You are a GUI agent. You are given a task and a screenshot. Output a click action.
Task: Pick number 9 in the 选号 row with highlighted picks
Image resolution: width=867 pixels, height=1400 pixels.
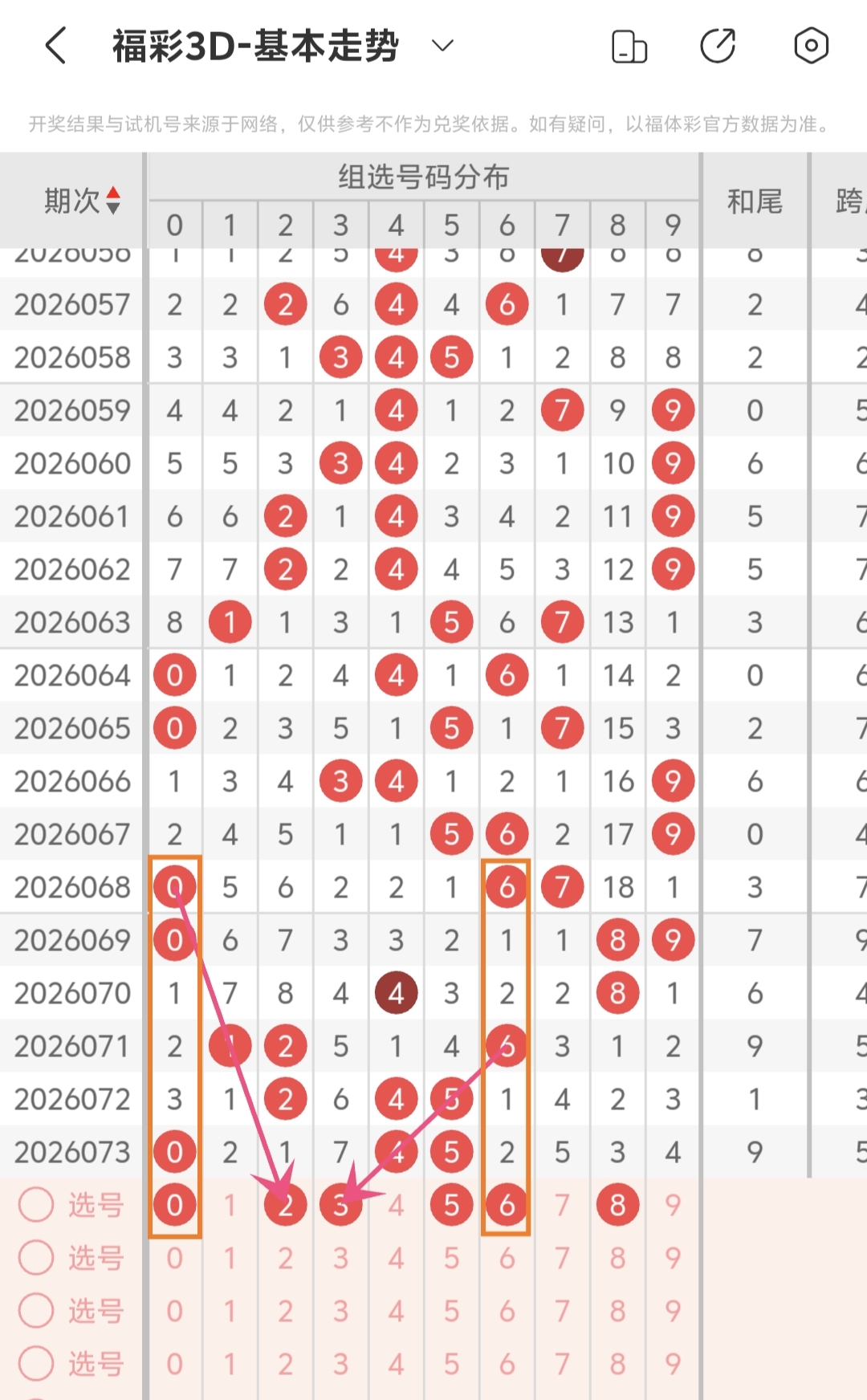(673, 1205)
